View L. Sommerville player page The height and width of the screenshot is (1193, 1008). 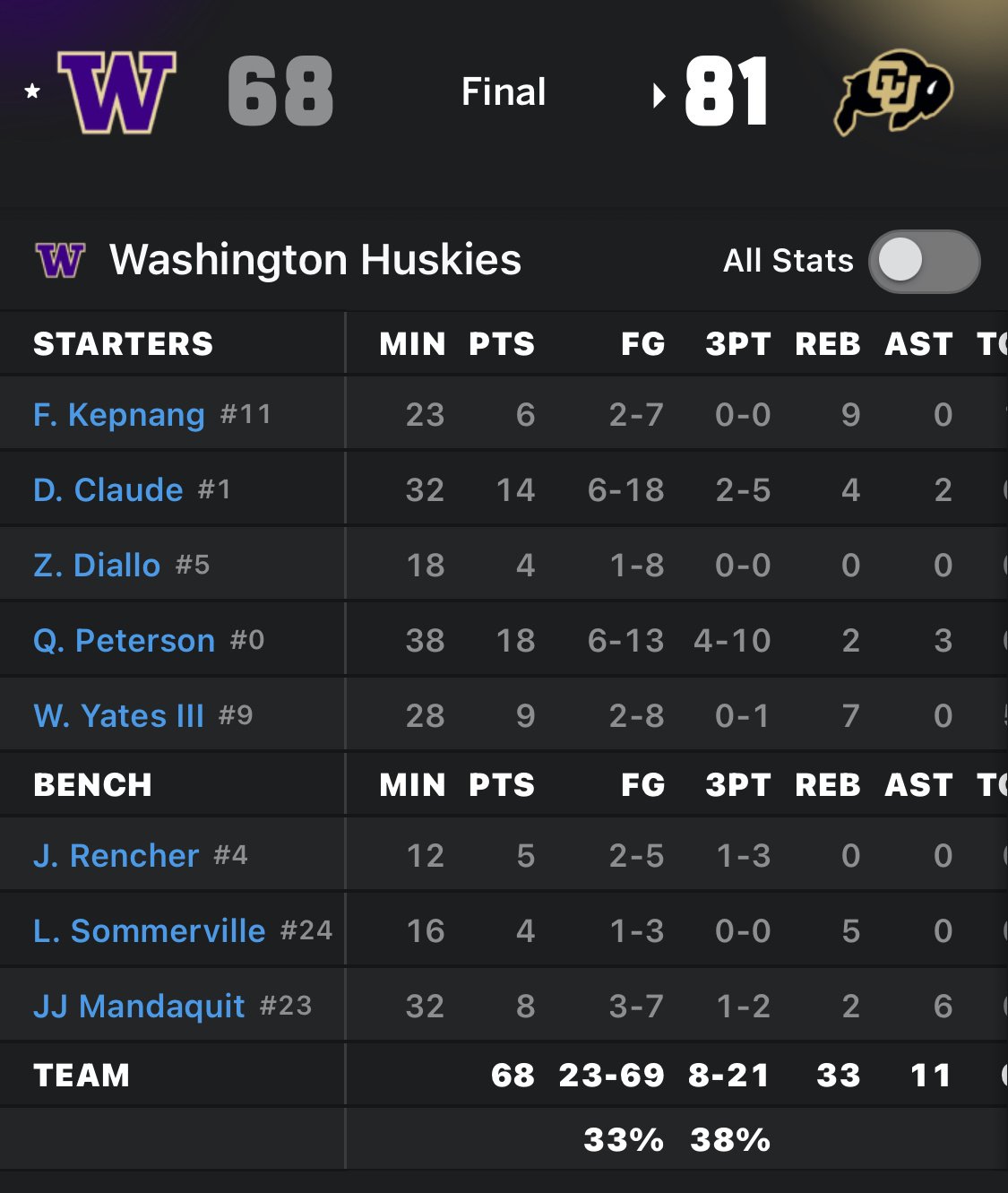click(150, 931)
